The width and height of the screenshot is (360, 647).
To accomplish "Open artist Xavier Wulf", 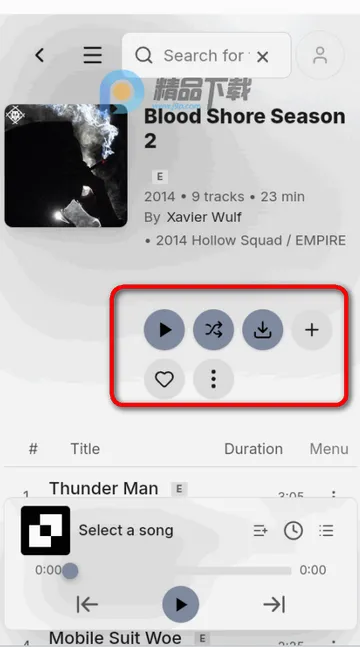I will [204, 217].
